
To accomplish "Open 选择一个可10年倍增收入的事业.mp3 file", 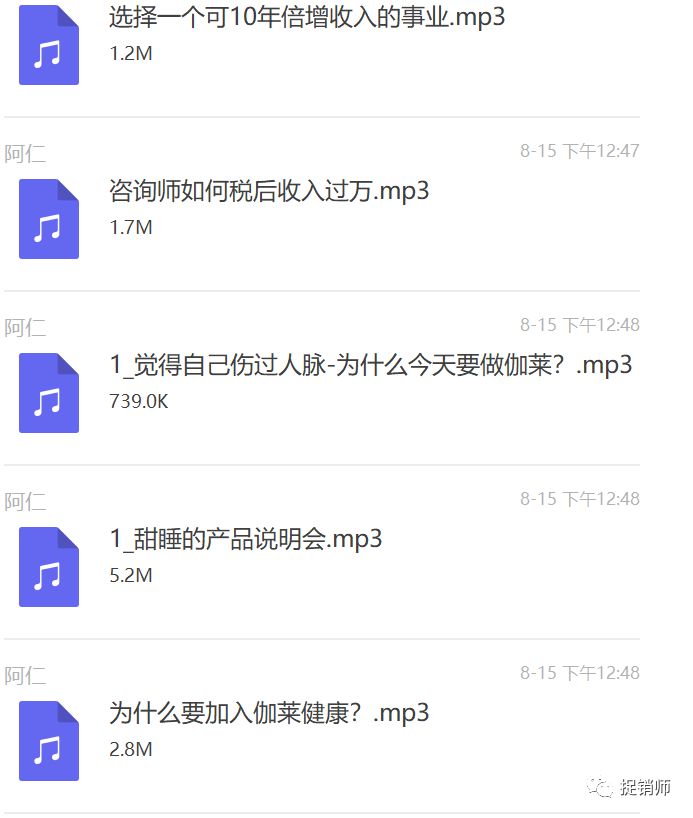I will pos(306,18).
